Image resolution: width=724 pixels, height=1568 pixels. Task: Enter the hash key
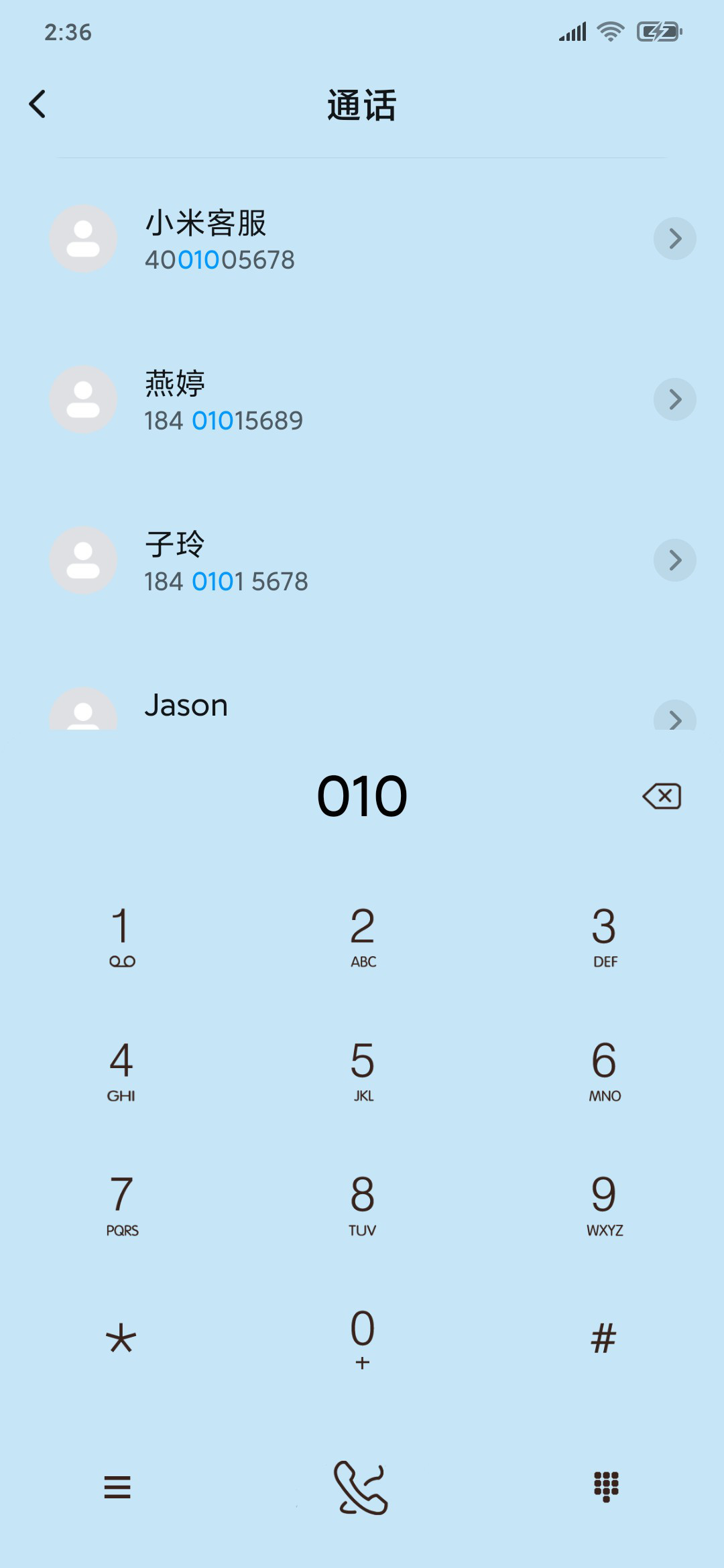tap(604, 1338)
